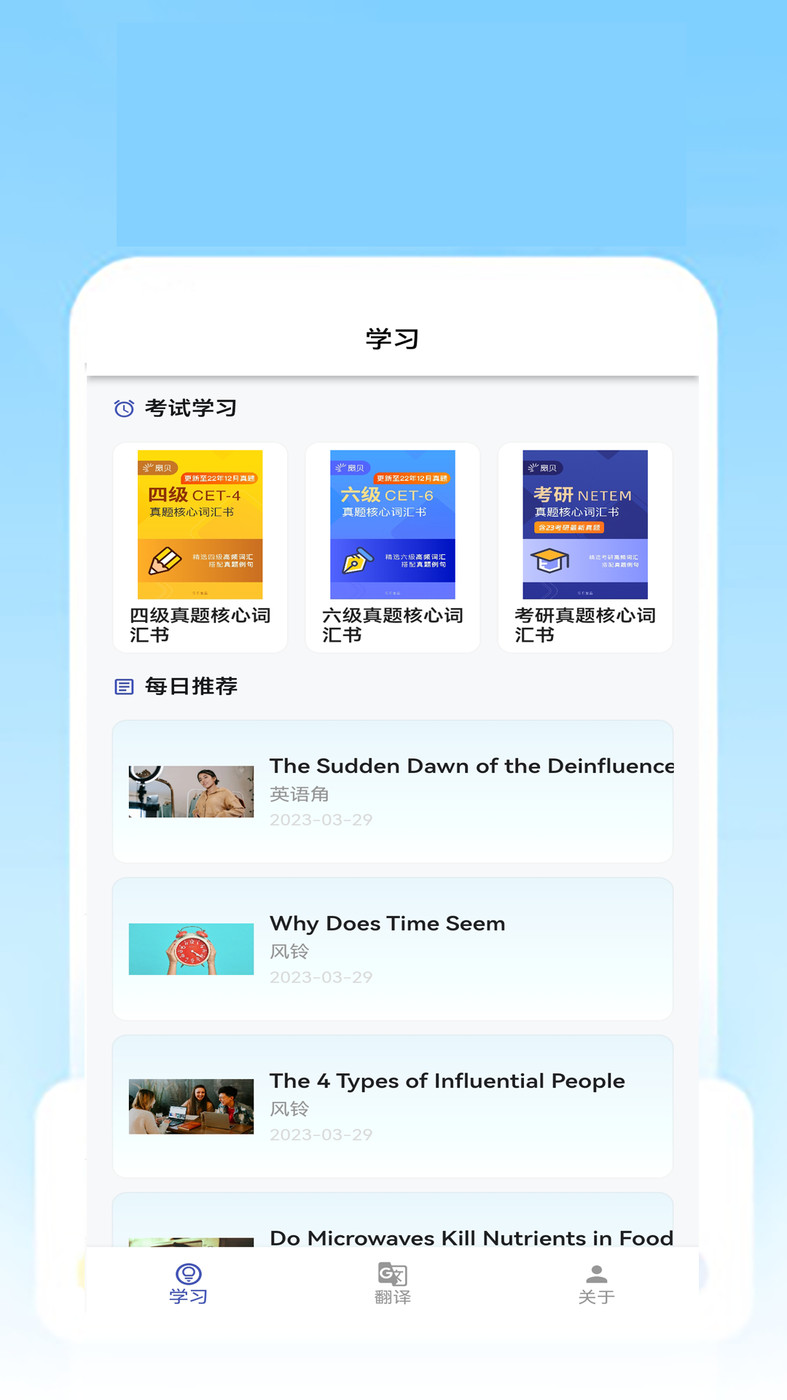Switch to the 翻译 tab
This screenshot has height=1400, width=787.
[x=392, y=1283]
